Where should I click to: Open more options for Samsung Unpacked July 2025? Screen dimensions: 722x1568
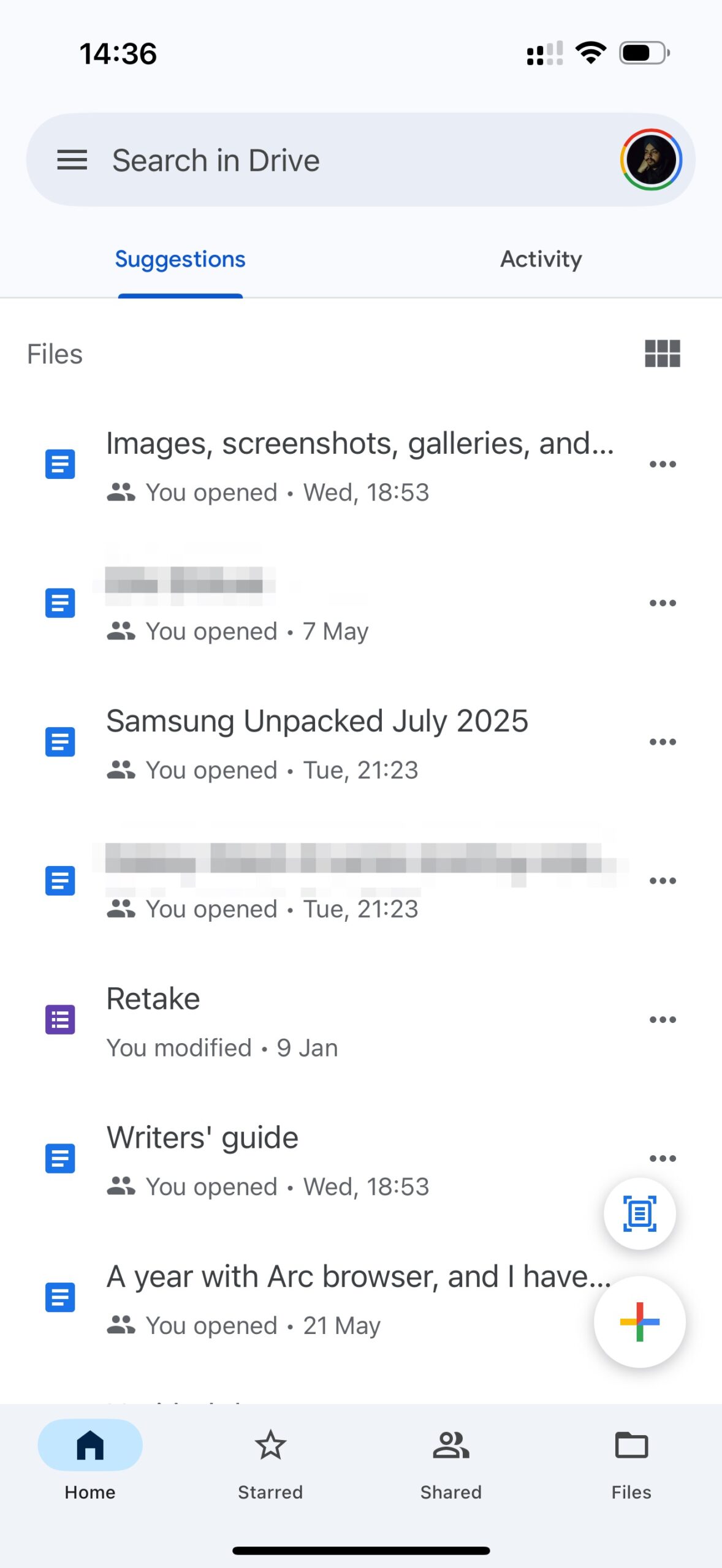point(662,742)
